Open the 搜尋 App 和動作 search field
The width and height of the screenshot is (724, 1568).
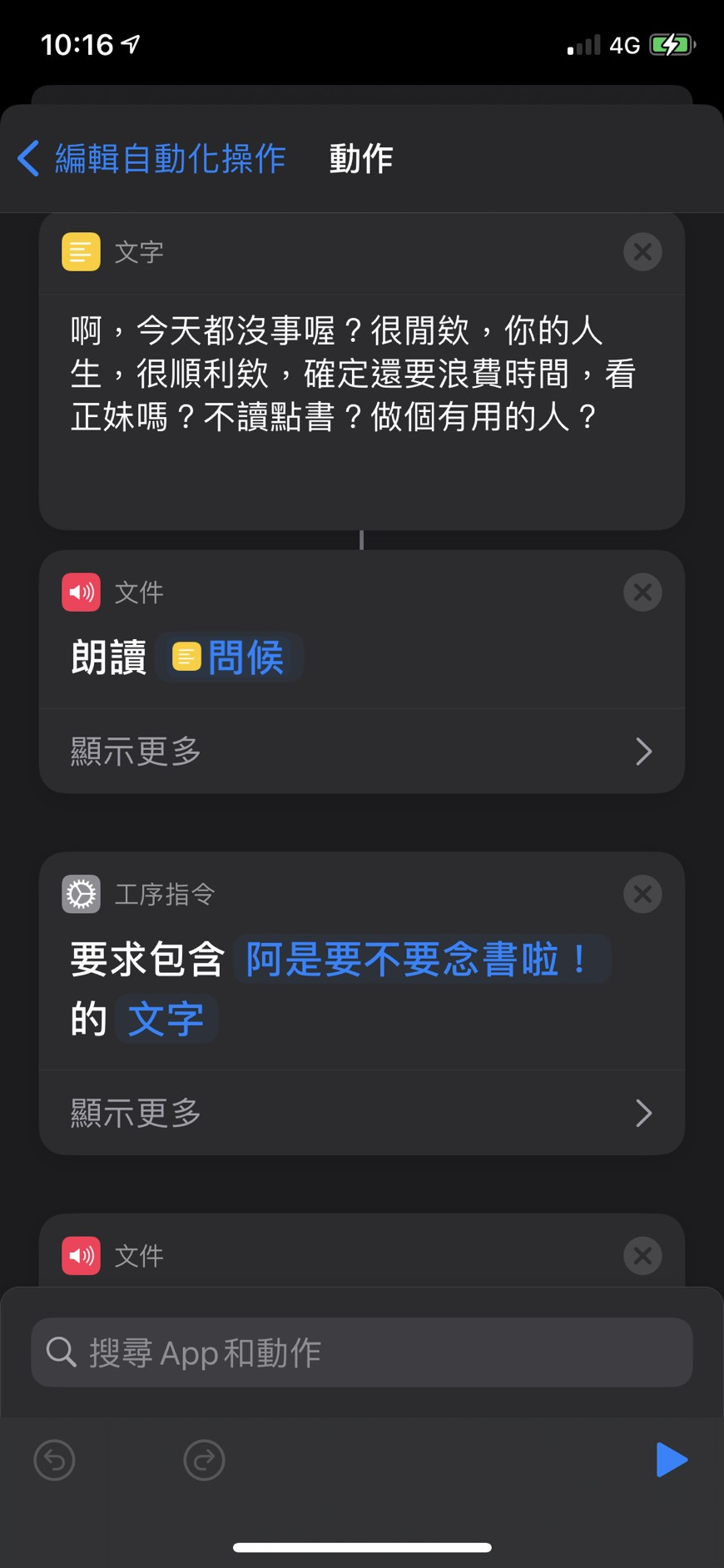[361, 1352]
